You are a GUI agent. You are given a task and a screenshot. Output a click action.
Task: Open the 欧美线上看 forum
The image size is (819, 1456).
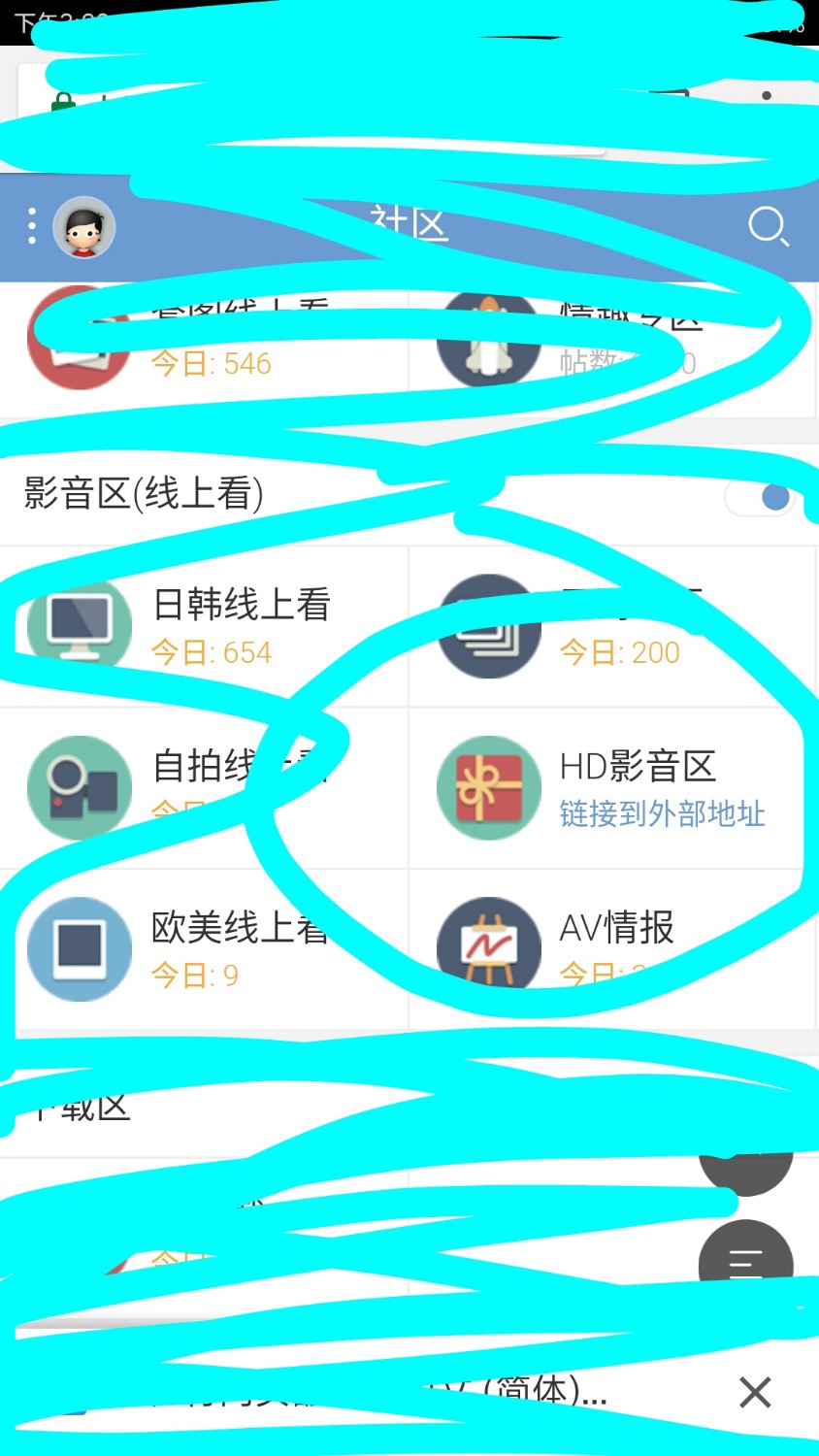(204, 949)
